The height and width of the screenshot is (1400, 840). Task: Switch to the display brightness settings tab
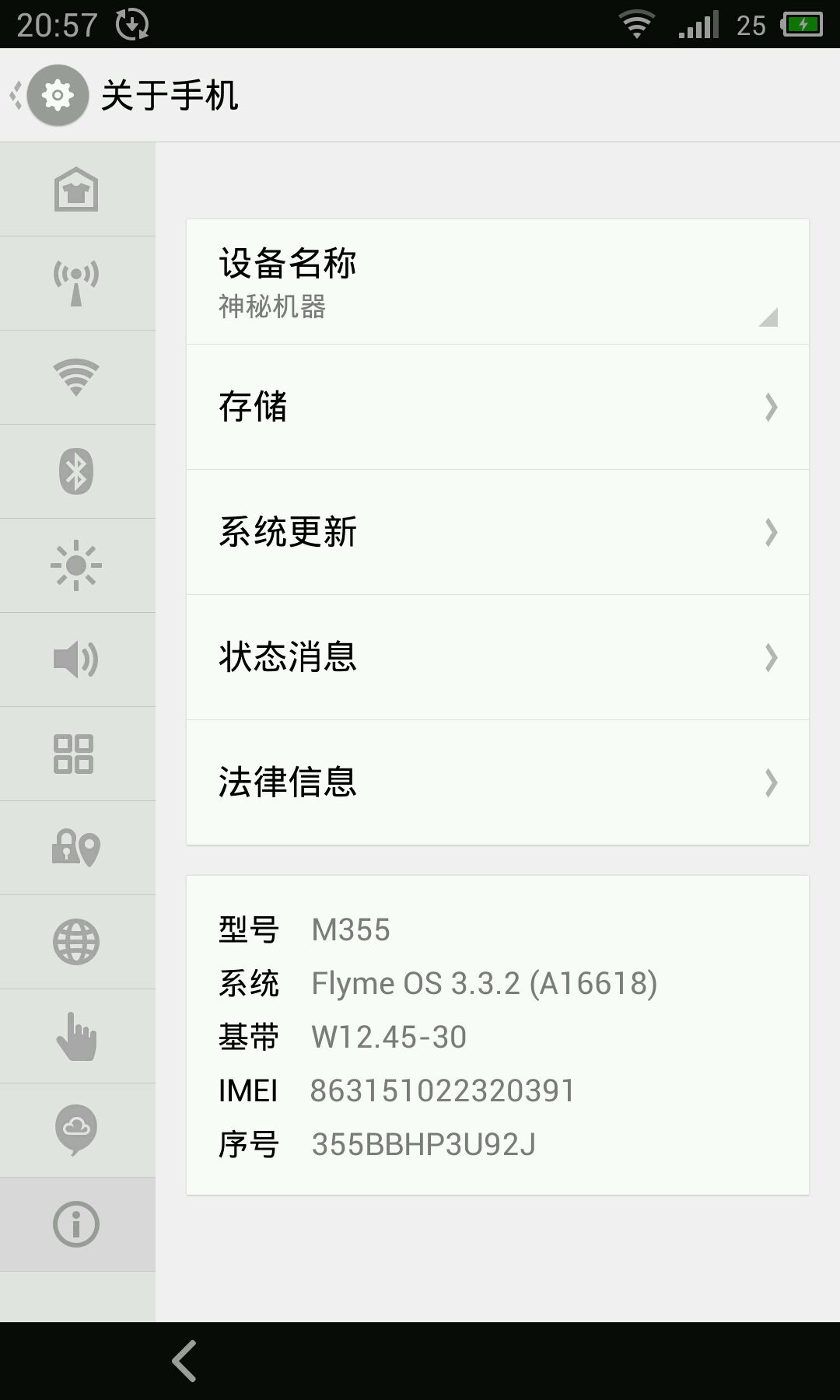(x=76, y=565)
